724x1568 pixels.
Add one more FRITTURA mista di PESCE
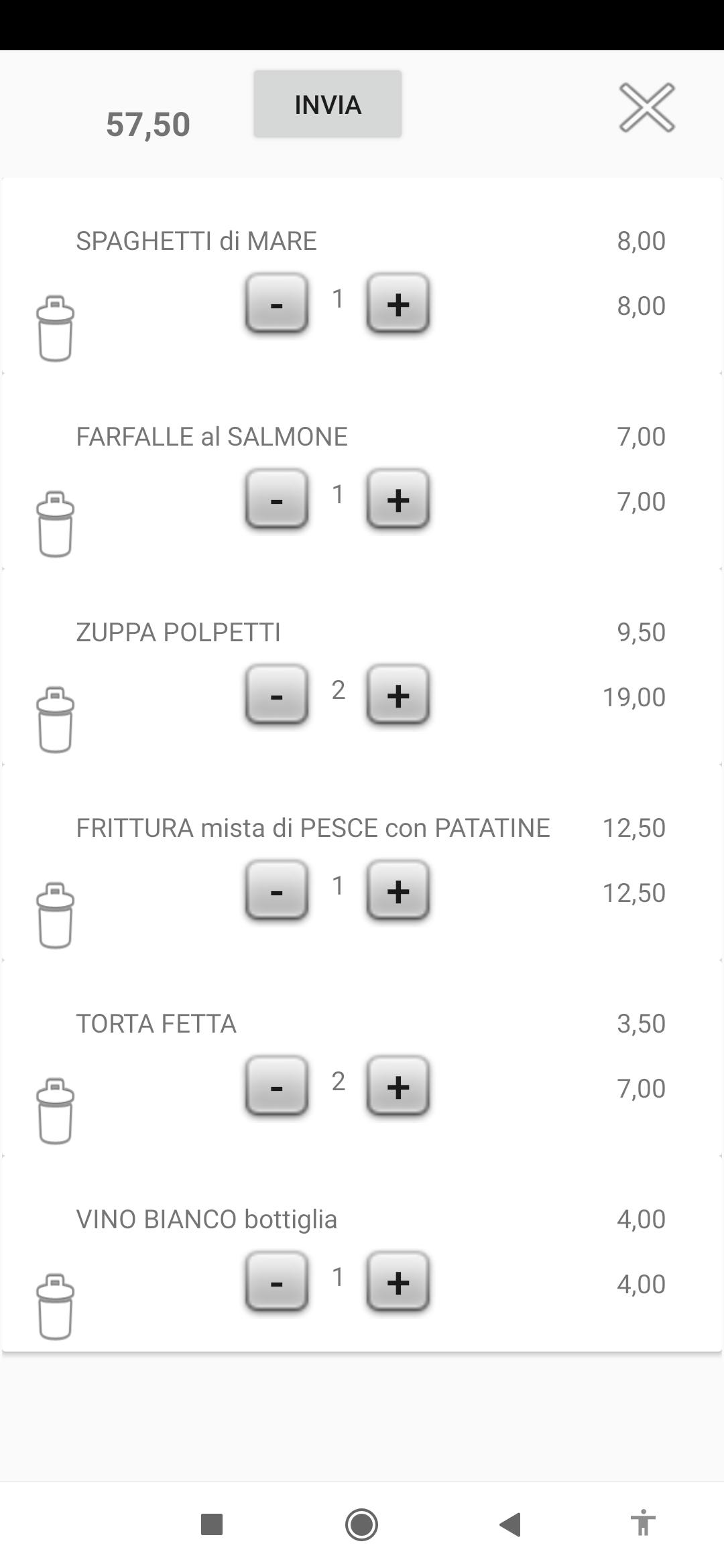click(398, 890)
